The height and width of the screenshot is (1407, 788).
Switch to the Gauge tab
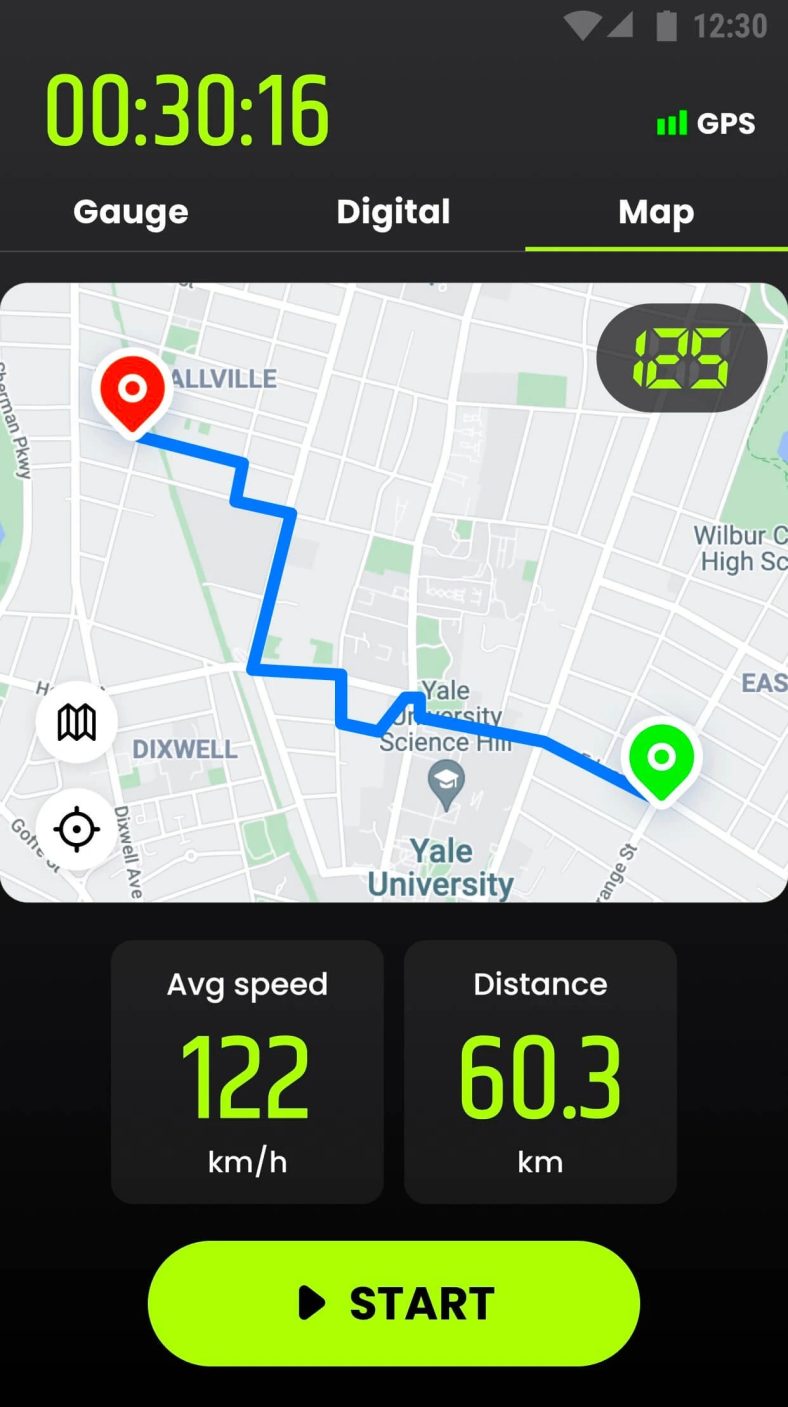(130, 212)
